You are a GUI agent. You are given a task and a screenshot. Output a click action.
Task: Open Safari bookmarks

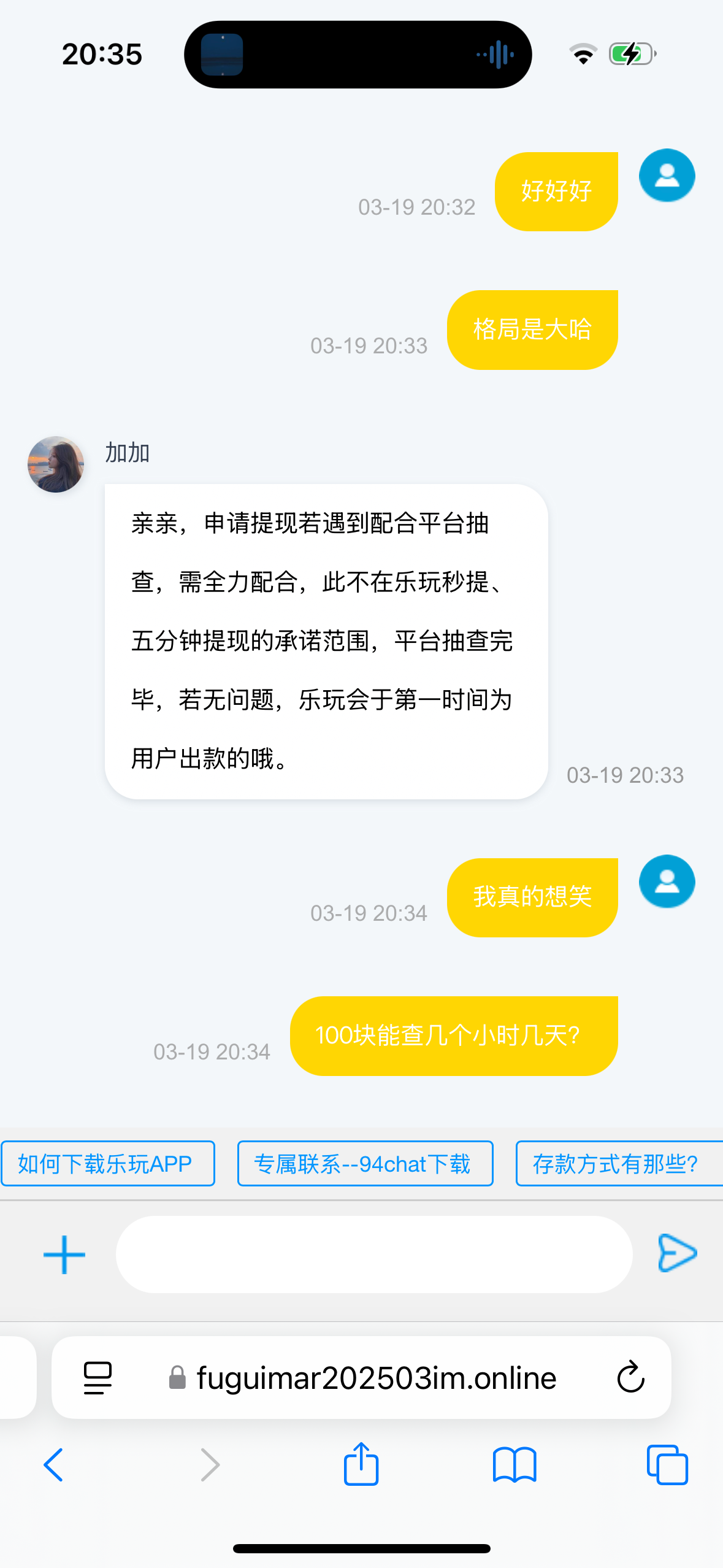coord(515,1465)
